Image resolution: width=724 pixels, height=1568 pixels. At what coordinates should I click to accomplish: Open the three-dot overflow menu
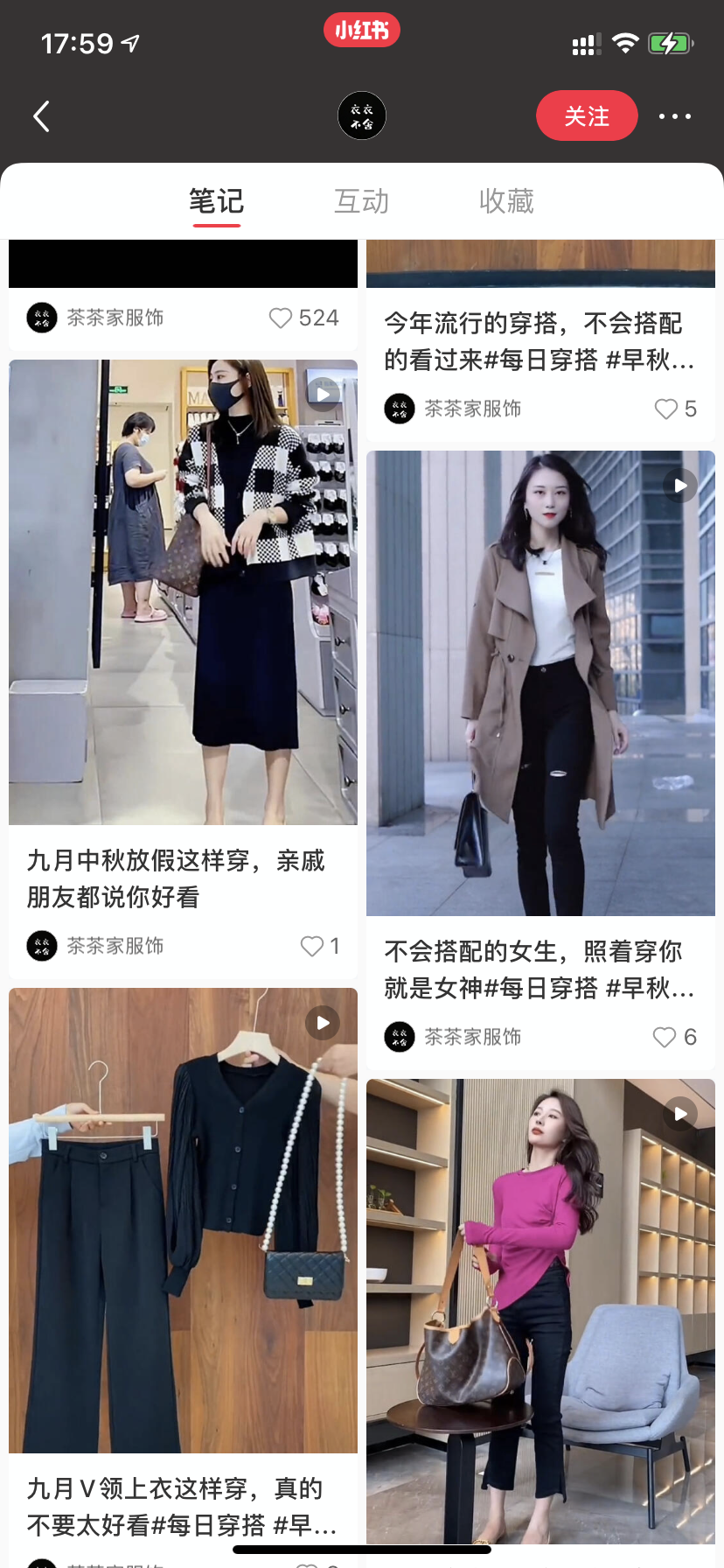click(674, 115)
